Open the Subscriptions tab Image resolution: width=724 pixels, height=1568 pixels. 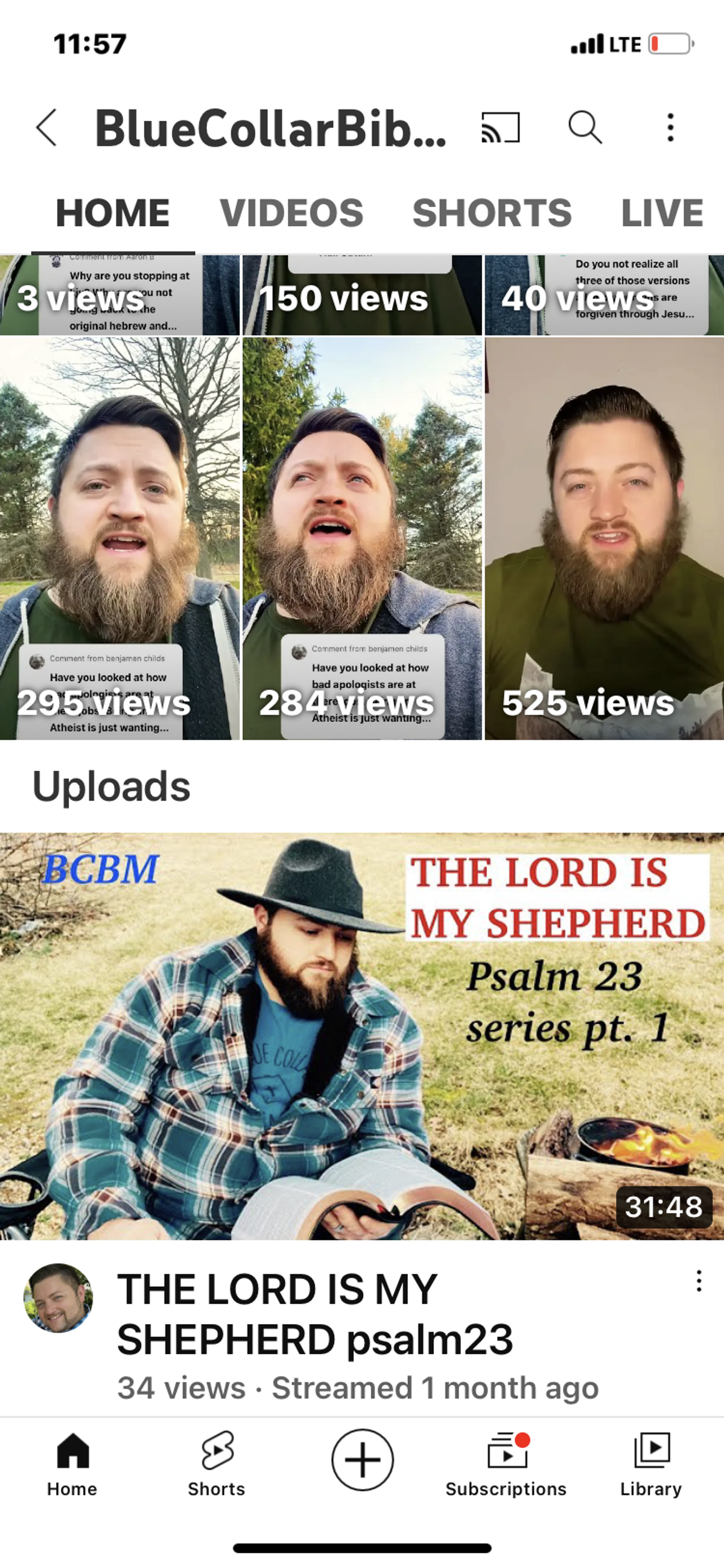point(506,1464)
